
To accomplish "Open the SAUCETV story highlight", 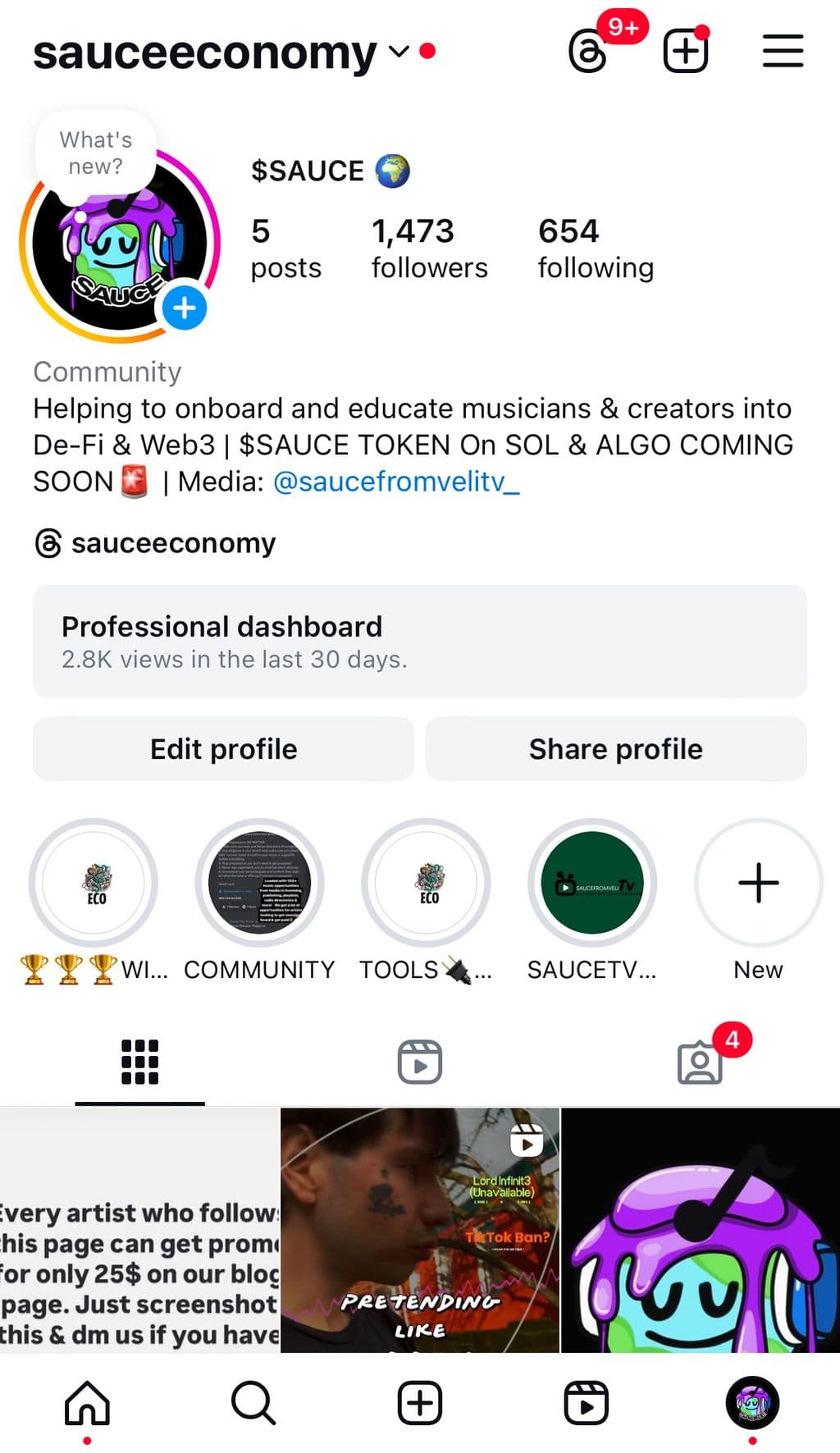I will click(592, 883).
